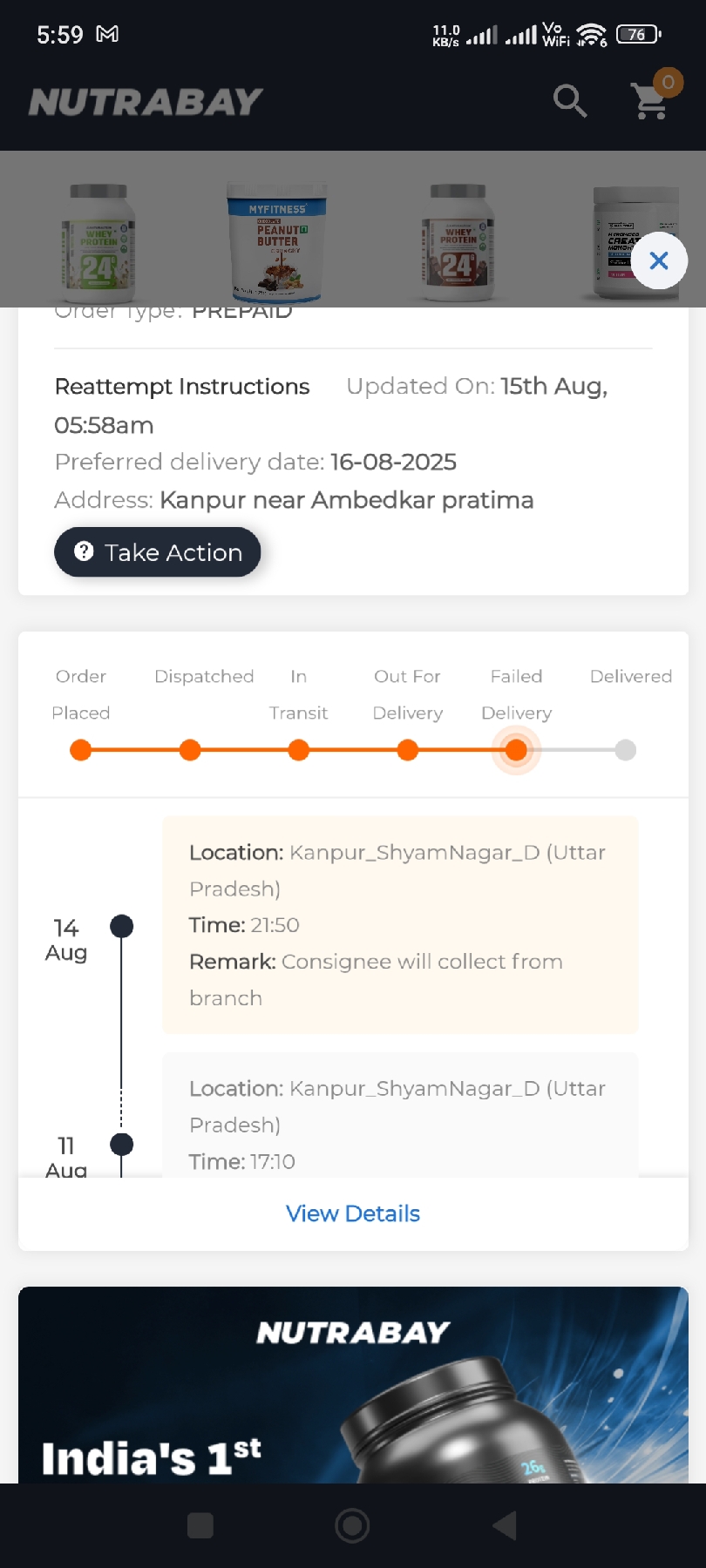Tap the system home button
Viewport: 706px width, 1568px height.
click(352, 1525)
